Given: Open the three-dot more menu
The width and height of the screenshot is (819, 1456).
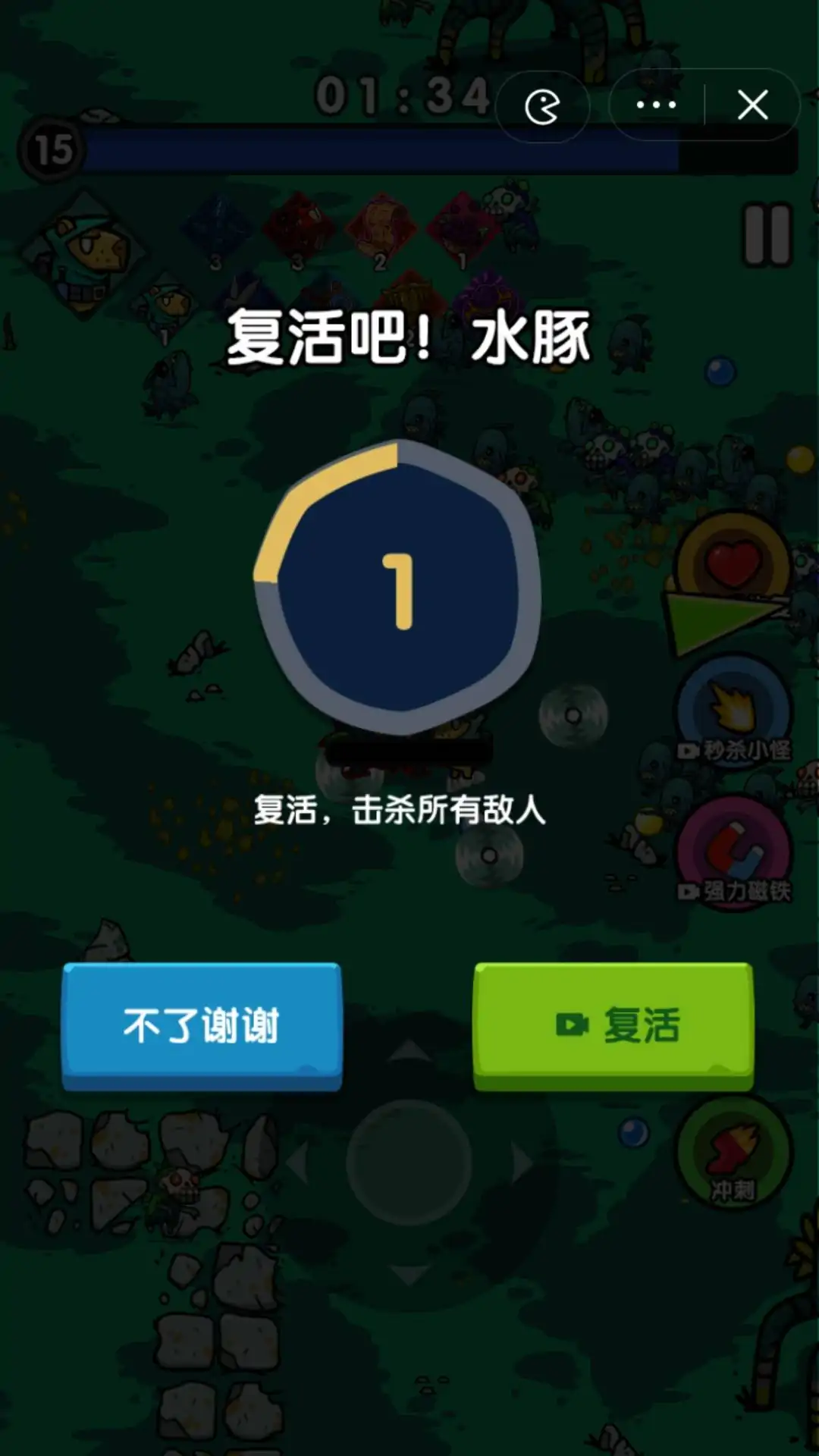Looking at the screenshot, I should [x=656, y=105].
